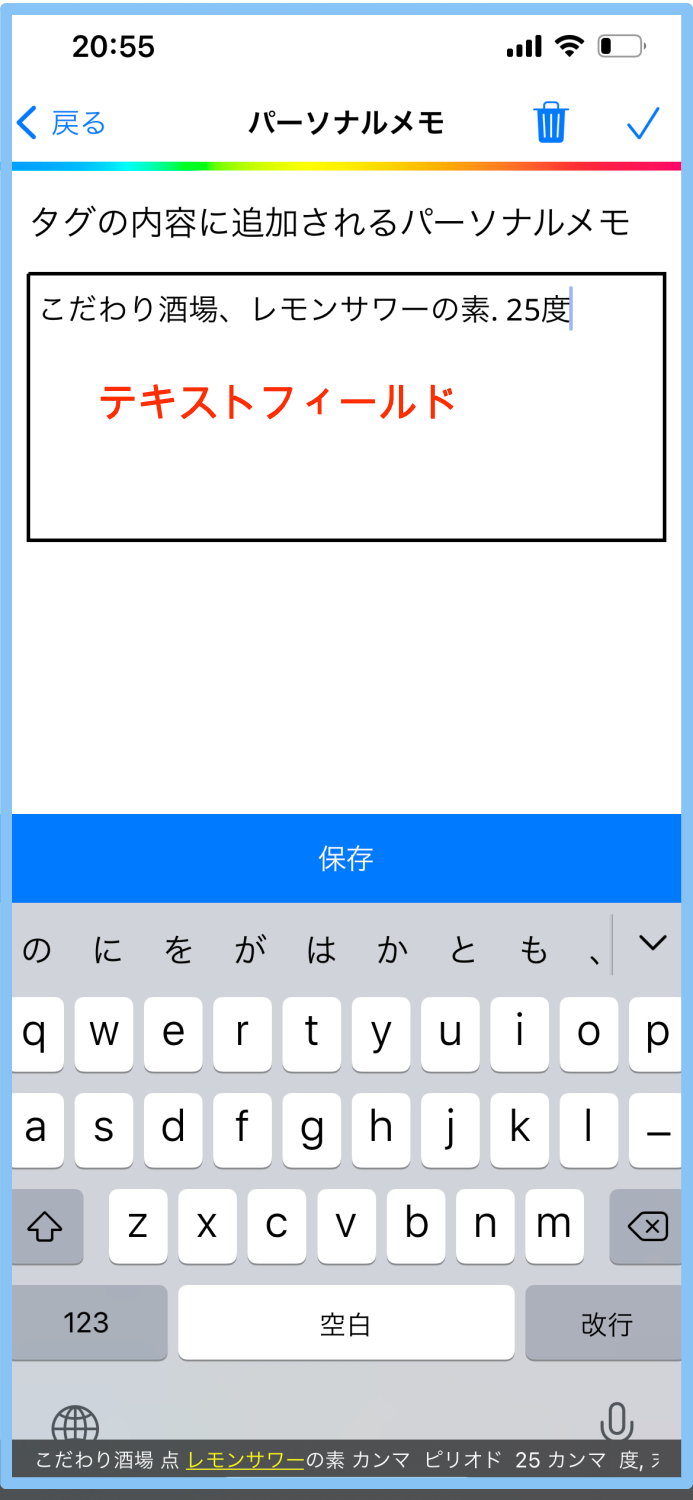Expand the keyboard suggestion candidates chevron
This screenshot has width=693, height=1500.
click(x=652, y=943)
